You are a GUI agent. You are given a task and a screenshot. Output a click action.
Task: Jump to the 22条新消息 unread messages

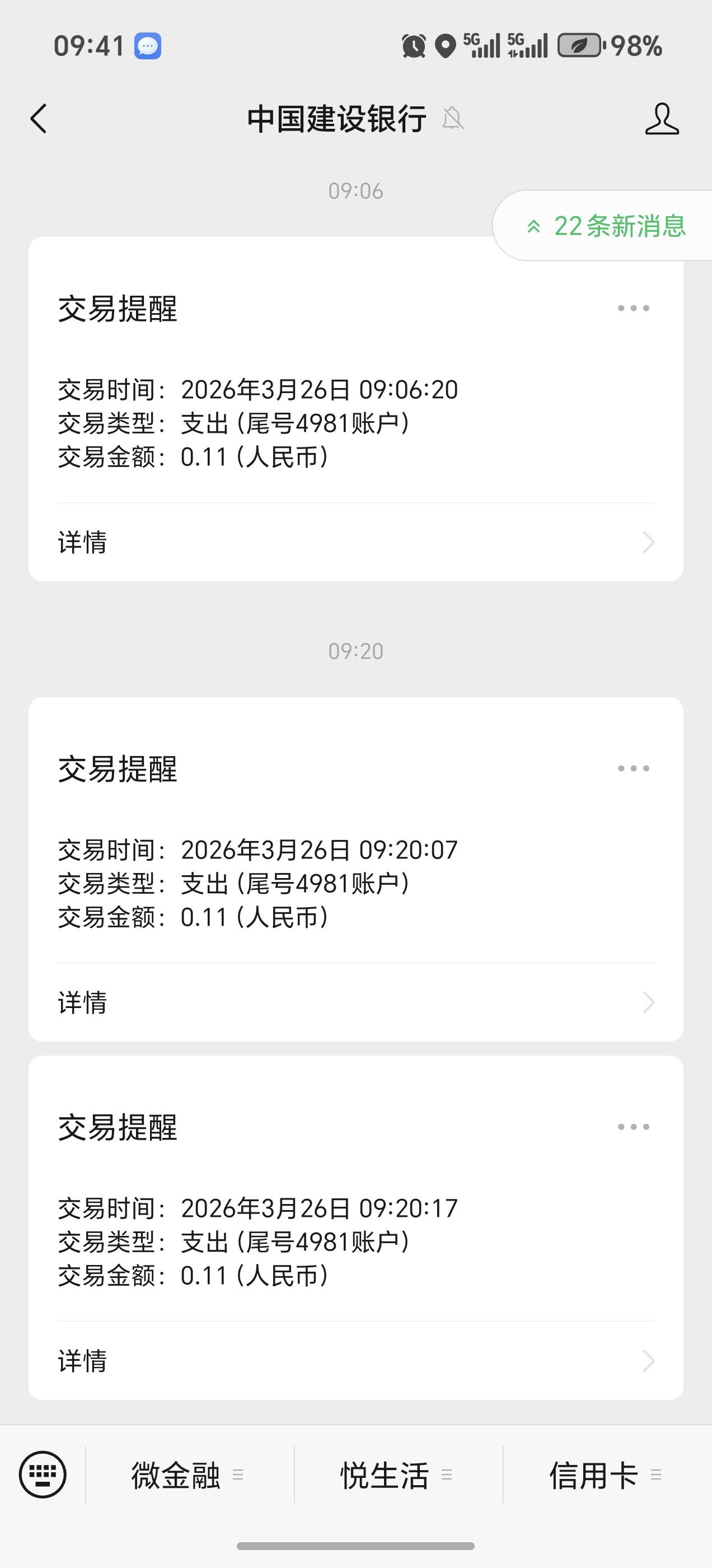[x=606, y=226]
